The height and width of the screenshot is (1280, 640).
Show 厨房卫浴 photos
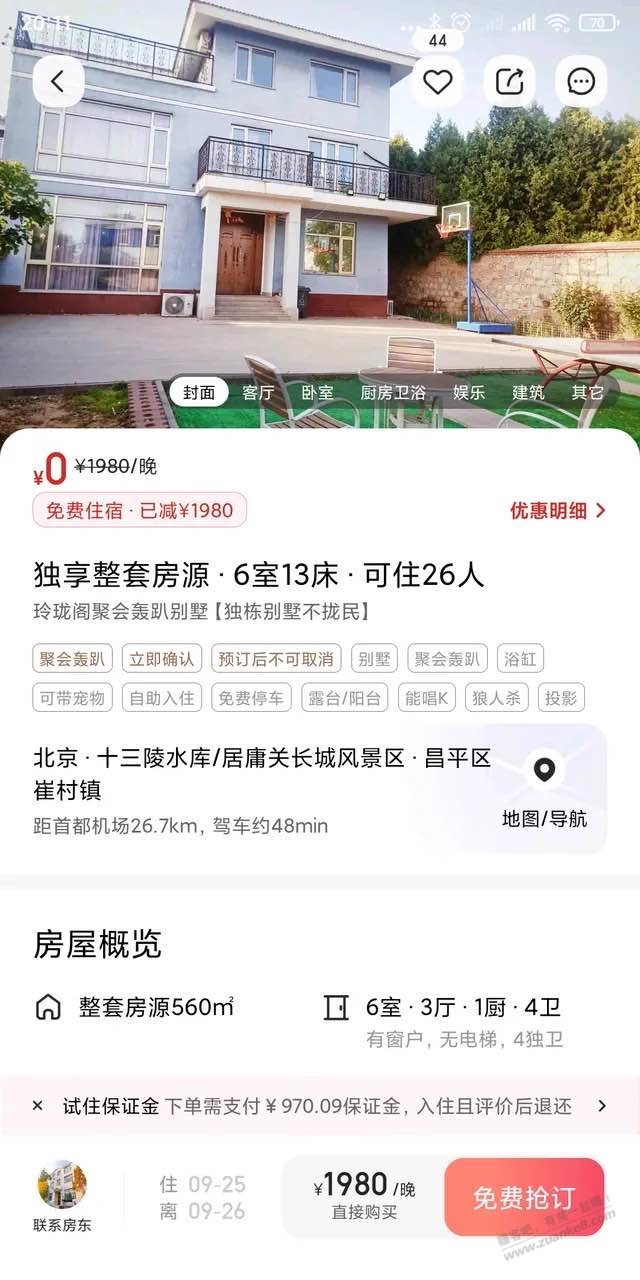[x=393, y=392]
